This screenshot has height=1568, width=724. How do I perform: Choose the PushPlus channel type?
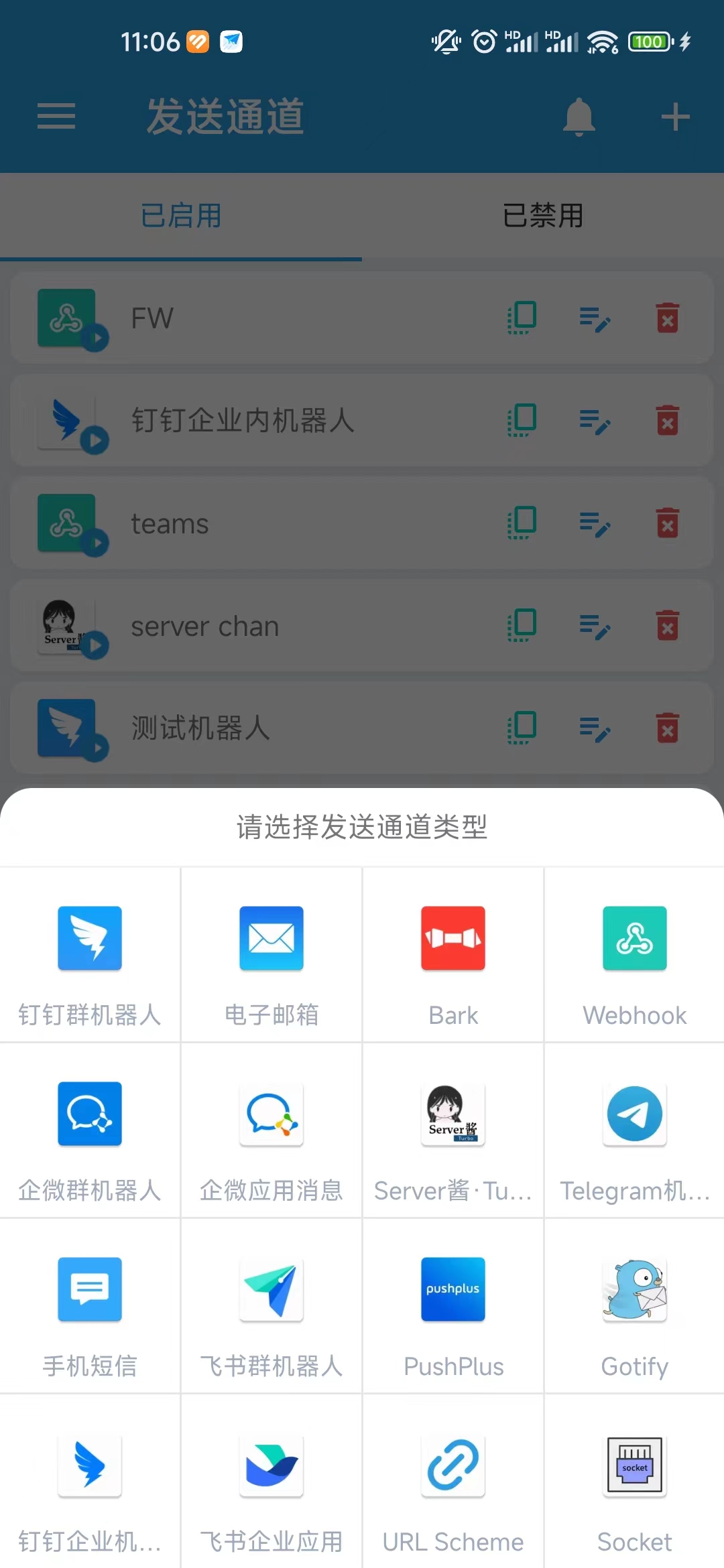click(452, 1305)
